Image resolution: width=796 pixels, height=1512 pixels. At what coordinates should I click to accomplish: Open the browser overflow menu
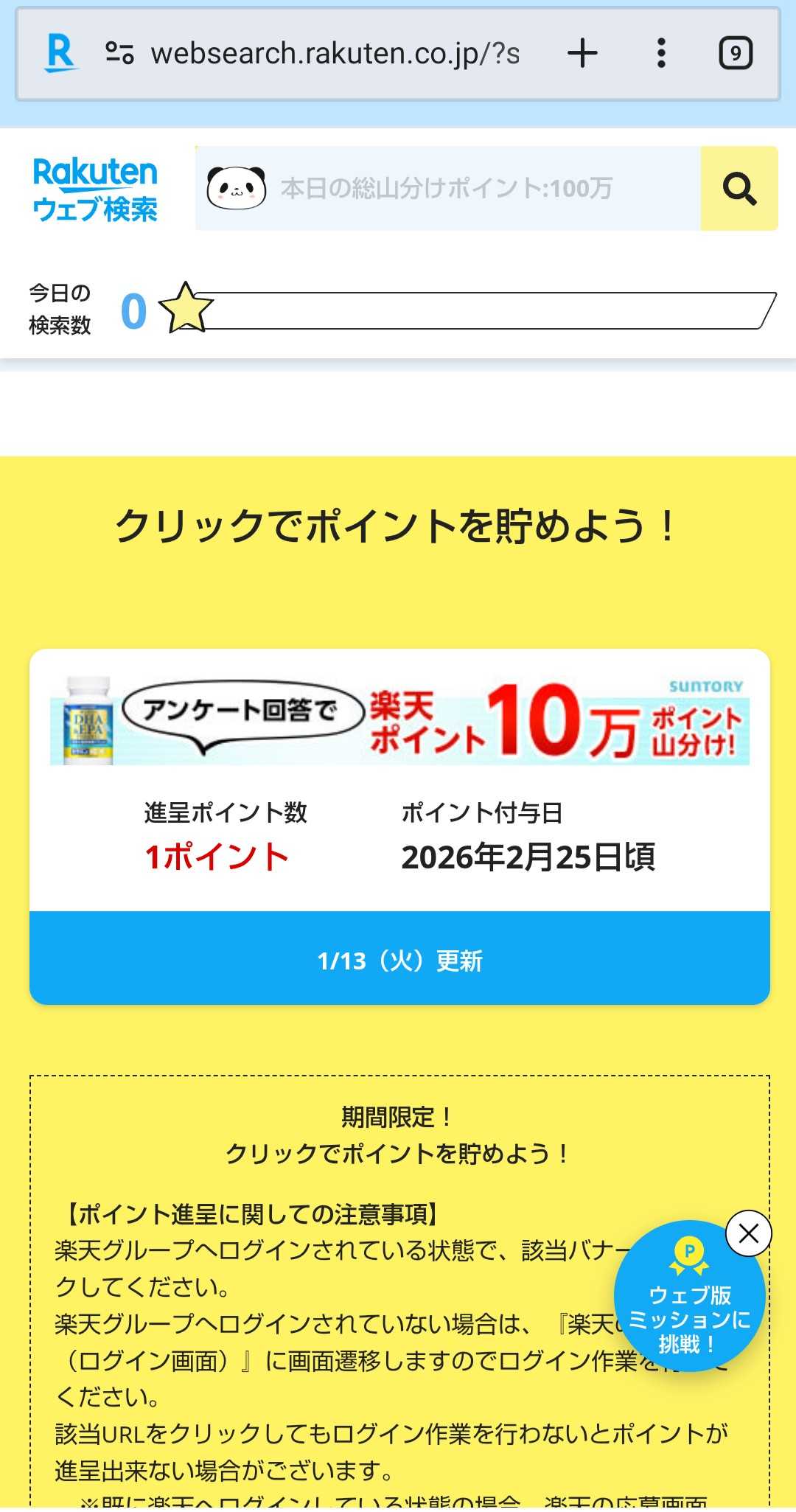tap(661, 54)
